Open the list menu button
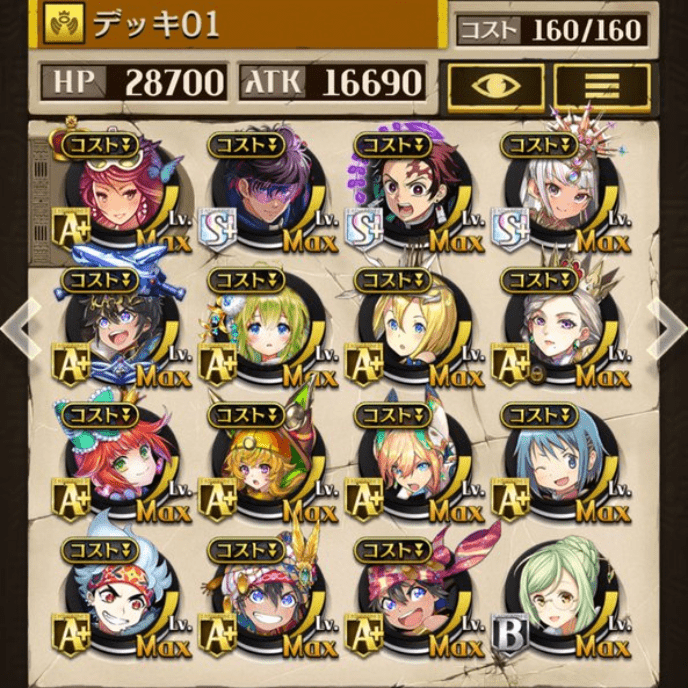Image resolution: width=688 pixels, height=688 pixels. point(602,87)
